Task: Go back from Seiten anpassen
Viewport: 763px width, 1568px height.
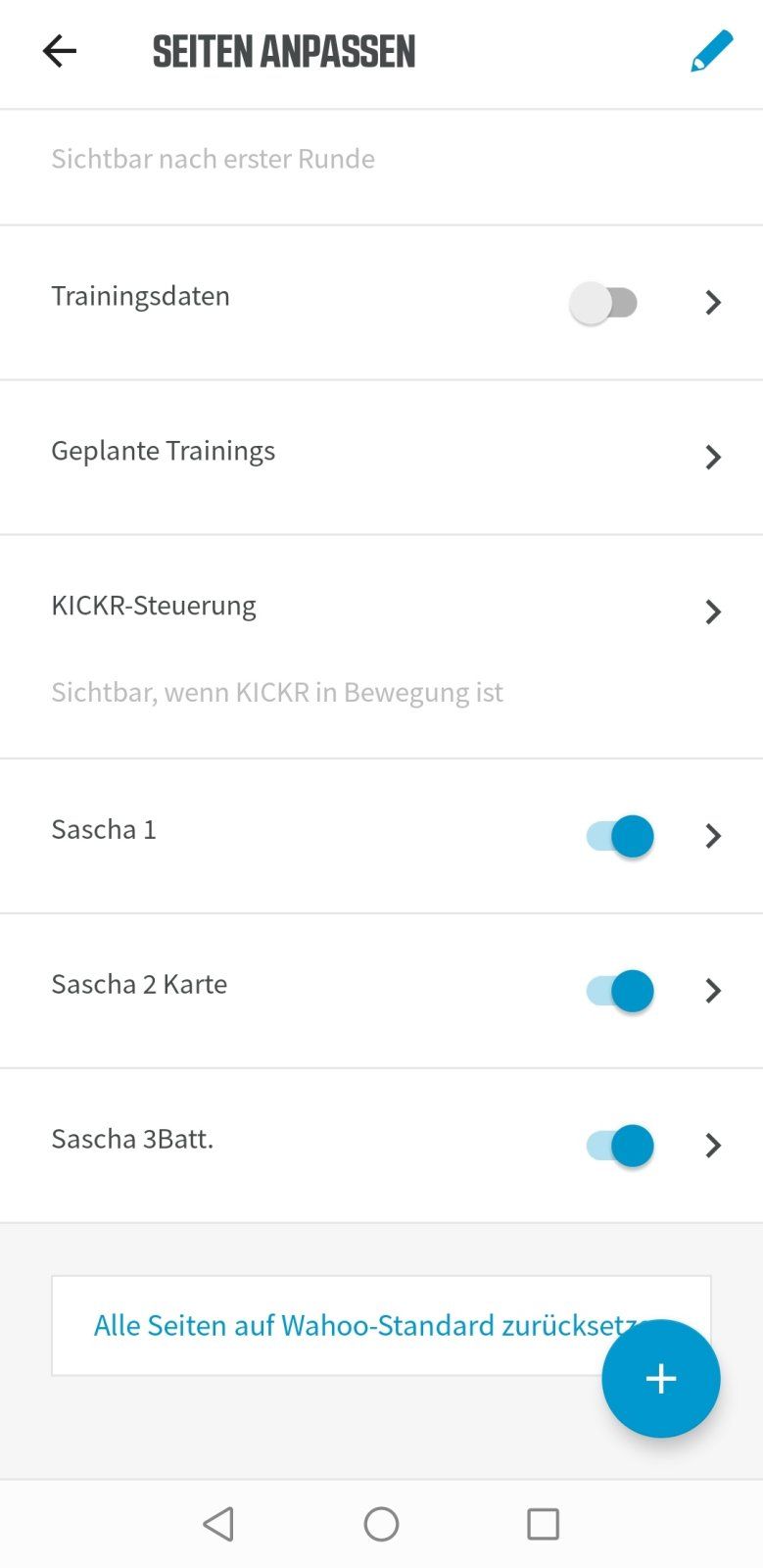Action: (59, 51)
